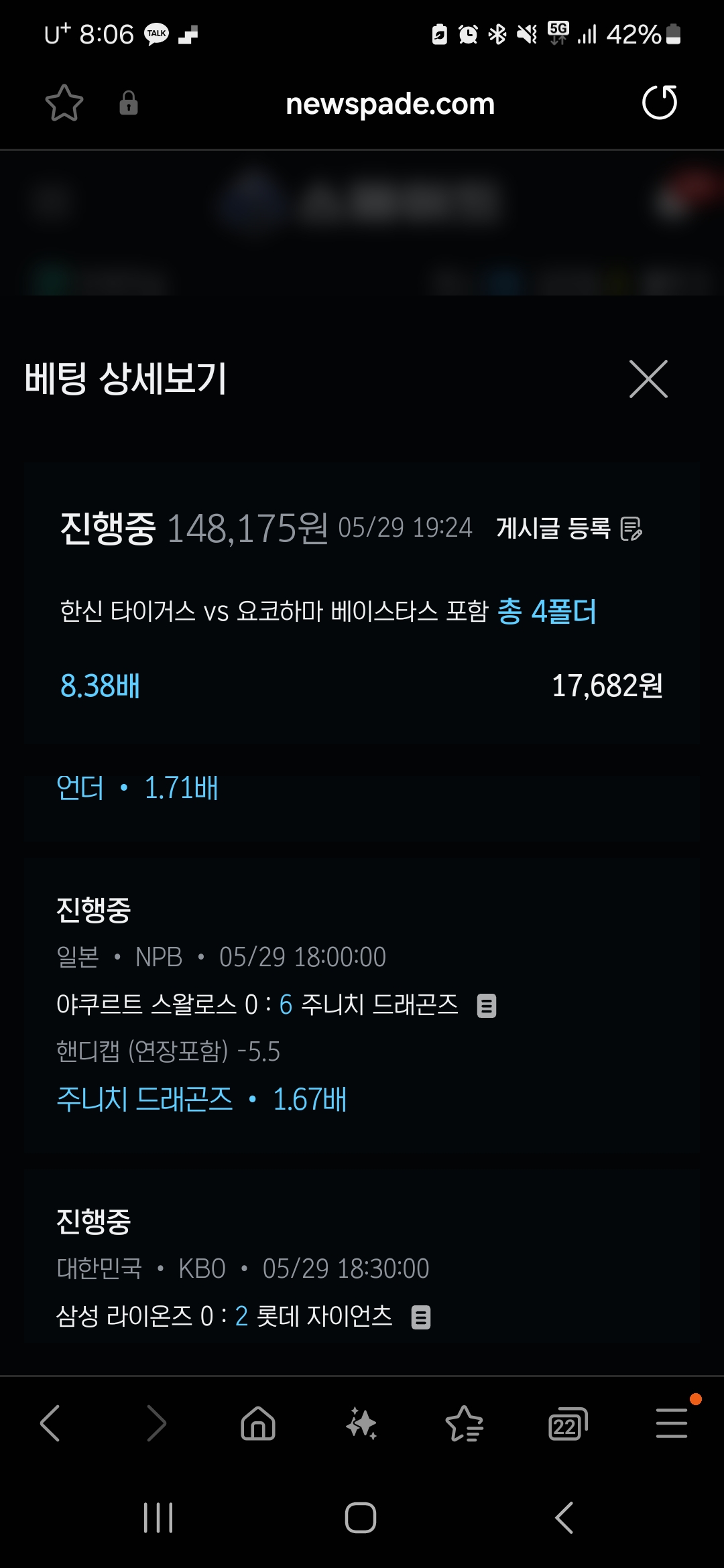This screenshot has width=724, height=1568.
Task: Open the browser home page
Action: (x=258, y=1423)
